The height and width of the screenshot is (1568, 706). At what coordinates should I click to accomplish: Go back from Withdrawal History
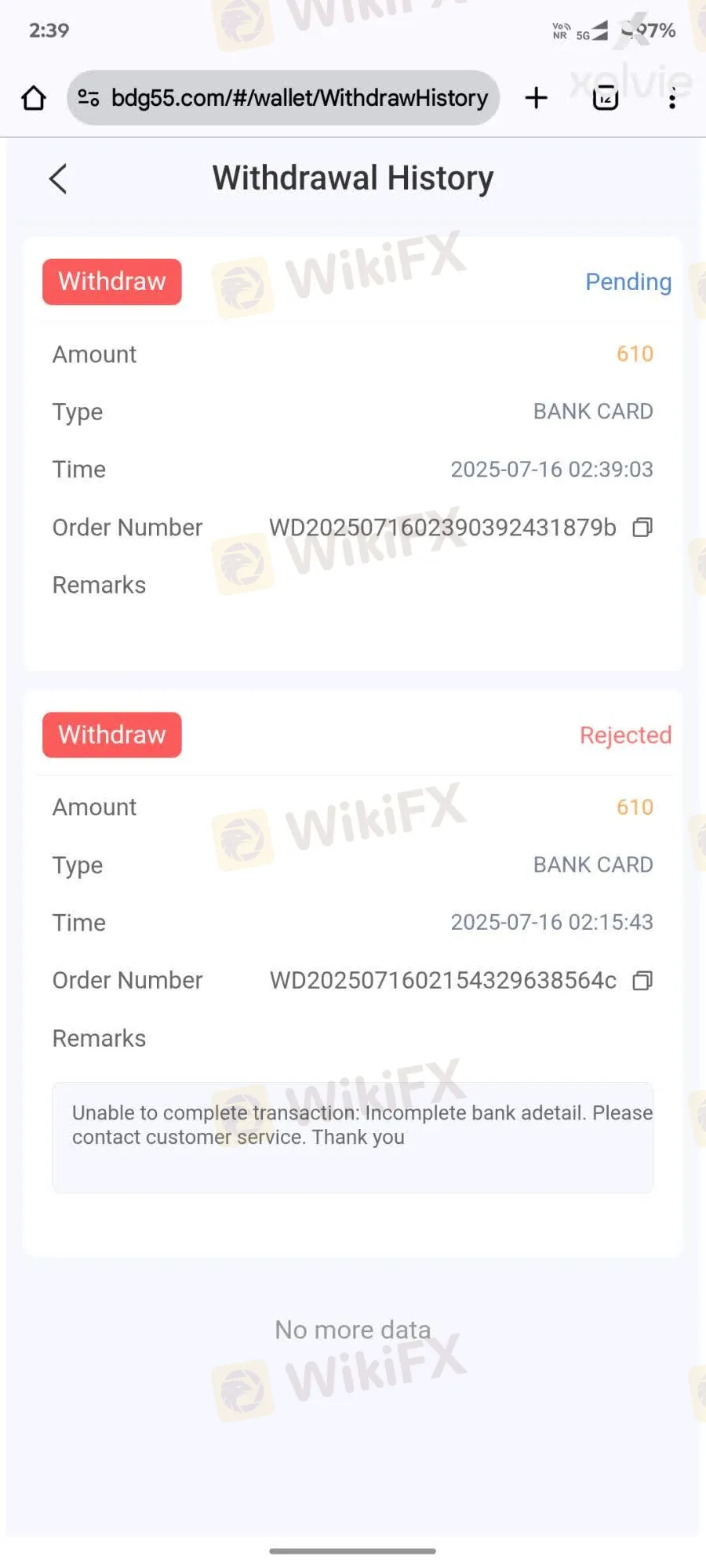(x=58, y=179)
